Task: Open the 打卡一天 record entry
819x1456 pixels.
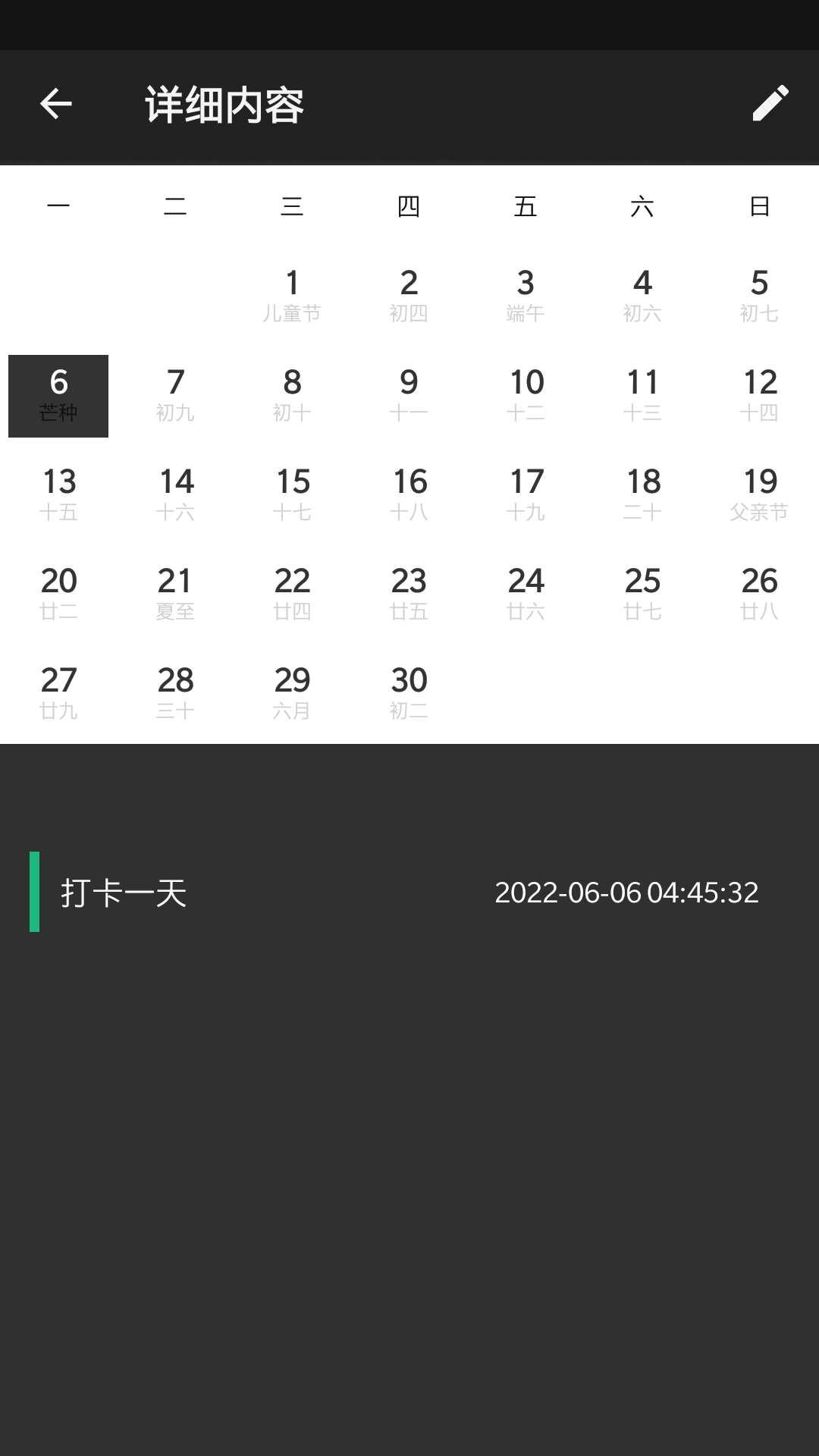Action: [x=409, y=893]
